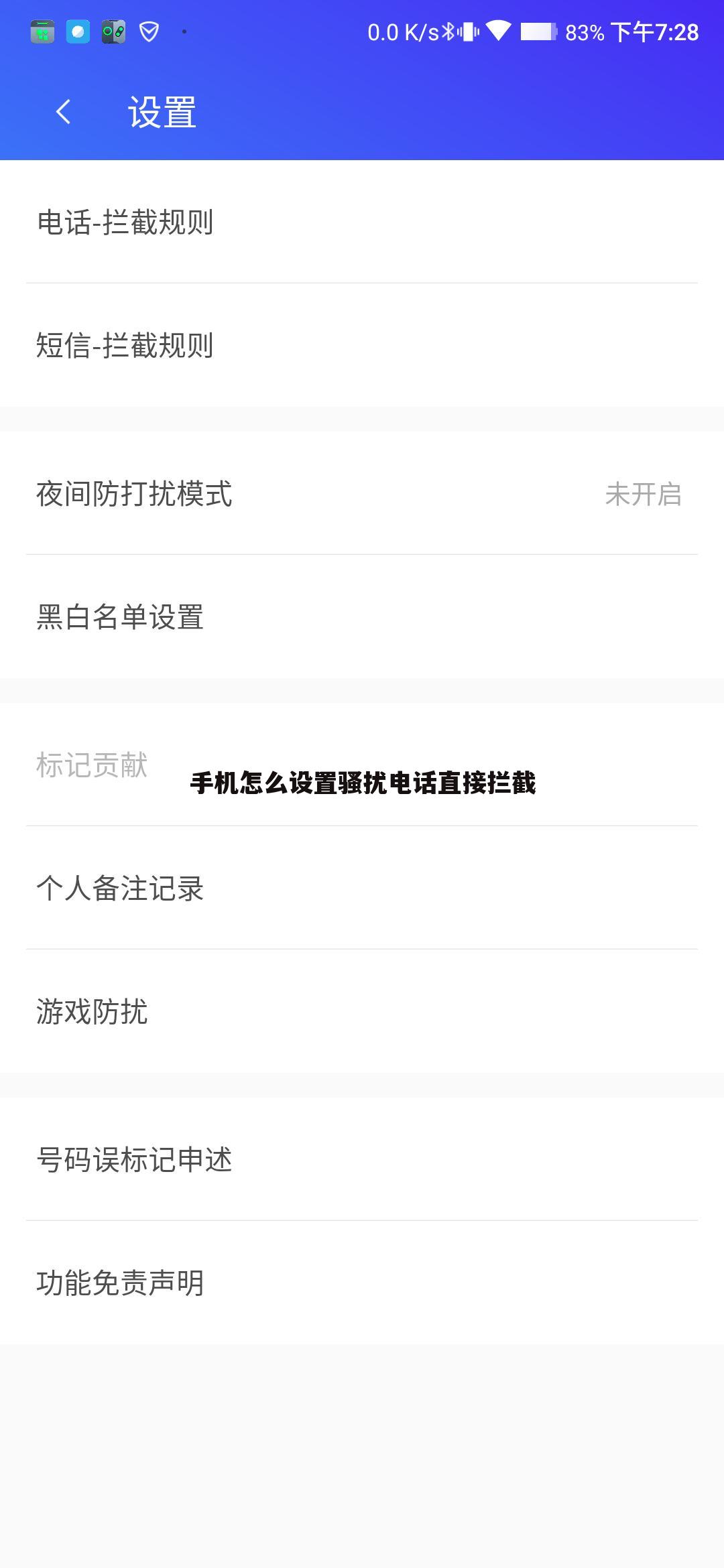Tap the green box notification icon at top left
The width and height of the screenshot is (724, 1568).
click(x=42, y=29)
